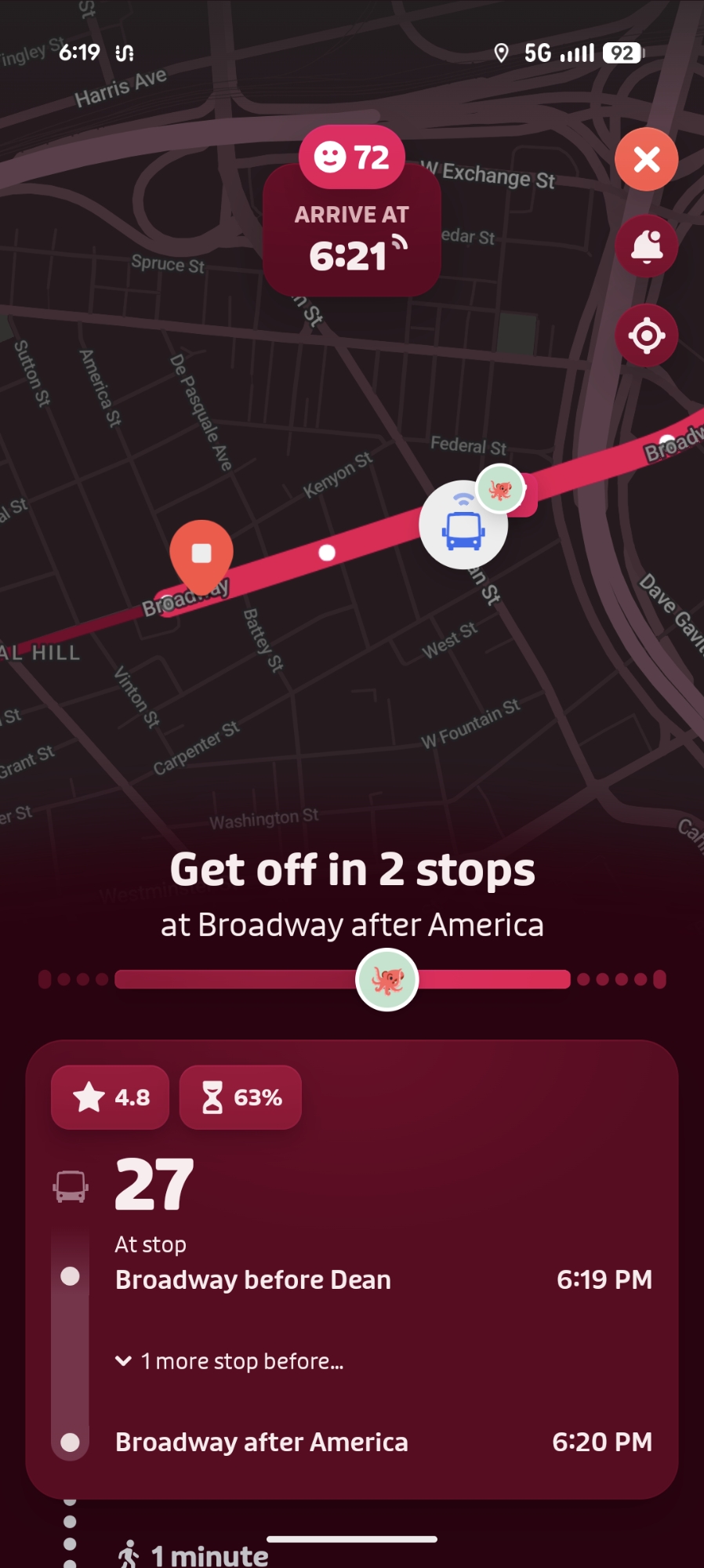Tap the red destination pin on Broadway

pyautogui.click(x=201, y=554)
